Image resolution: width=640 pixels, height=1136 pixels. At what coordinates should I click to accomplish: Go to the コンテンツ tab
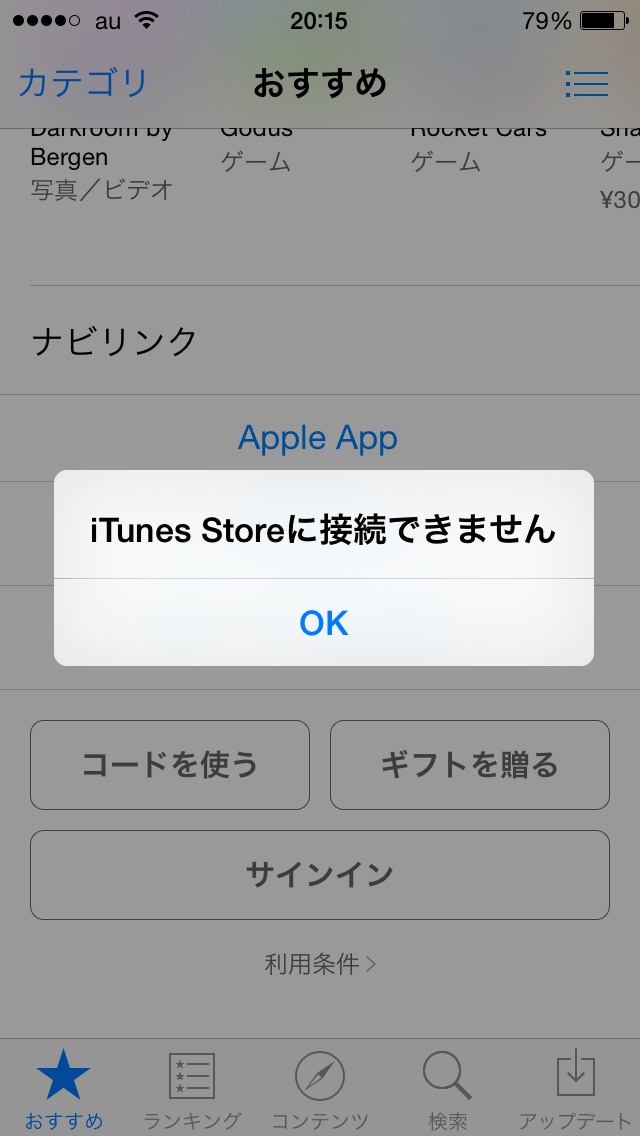pos(320,1088)
